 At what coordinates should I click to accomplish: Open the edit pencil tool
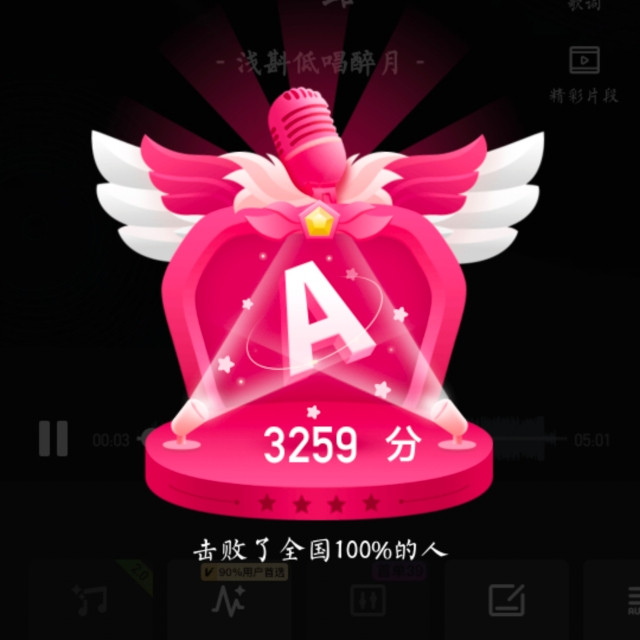click(507, 600)
